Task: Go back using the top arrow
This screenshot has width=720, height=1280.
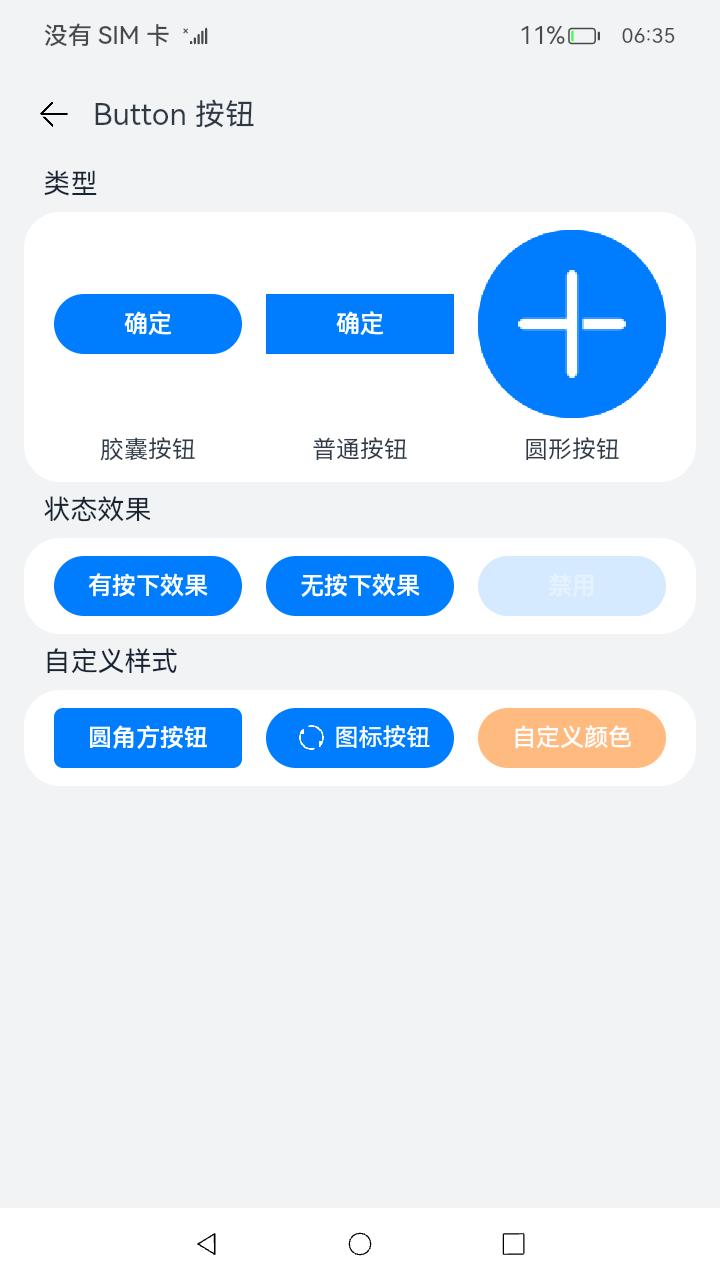Action: tap(54, 115)
